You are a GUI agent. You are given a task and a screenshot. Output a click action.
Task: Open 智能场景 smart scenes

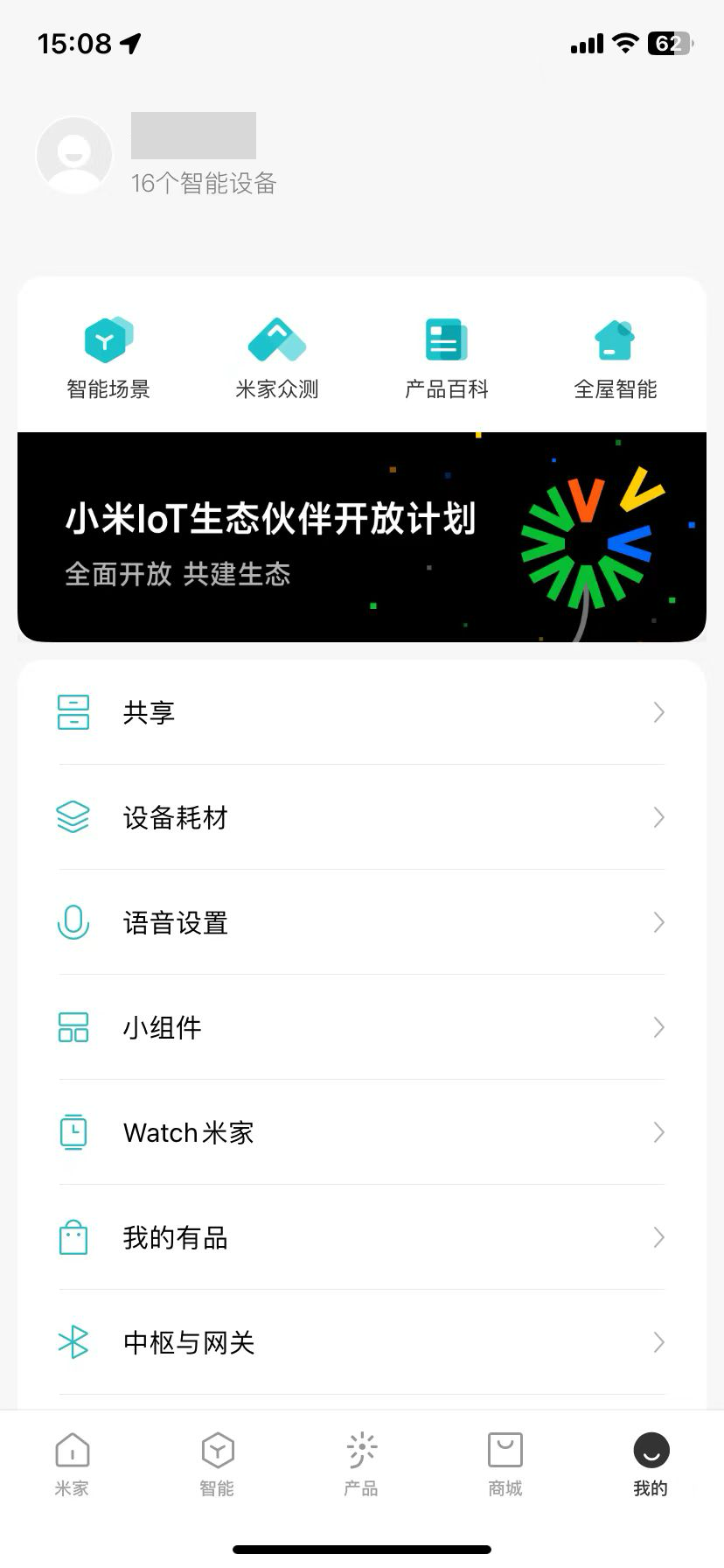click(108, 357)
